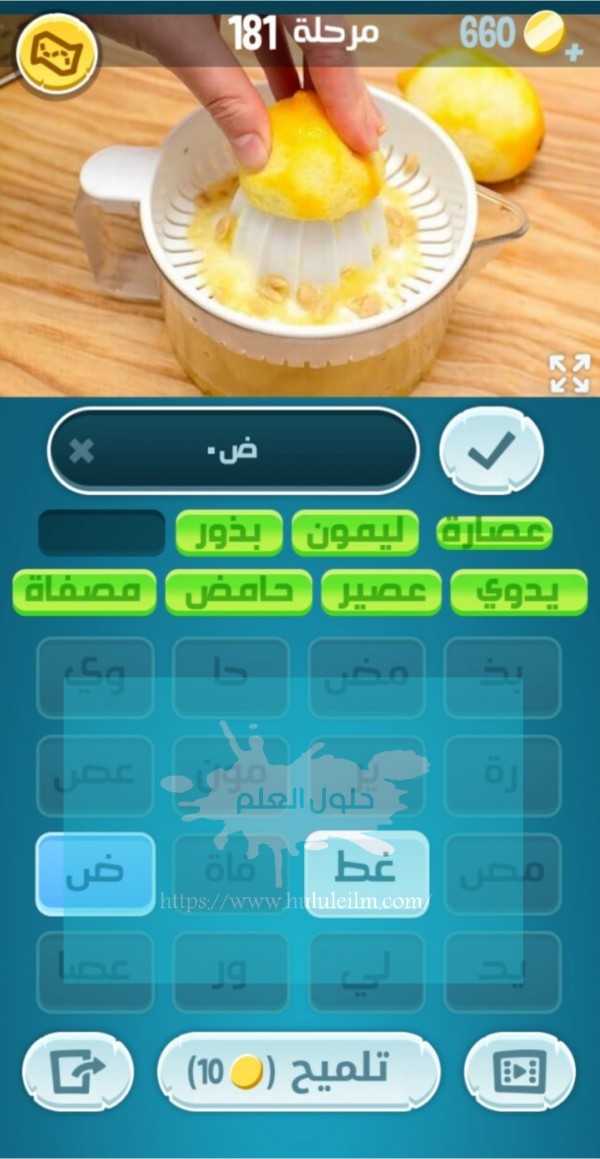Confirm the answer with checkmark button
The height and width of the screenshot is (1159, 600).
[491, 450]
